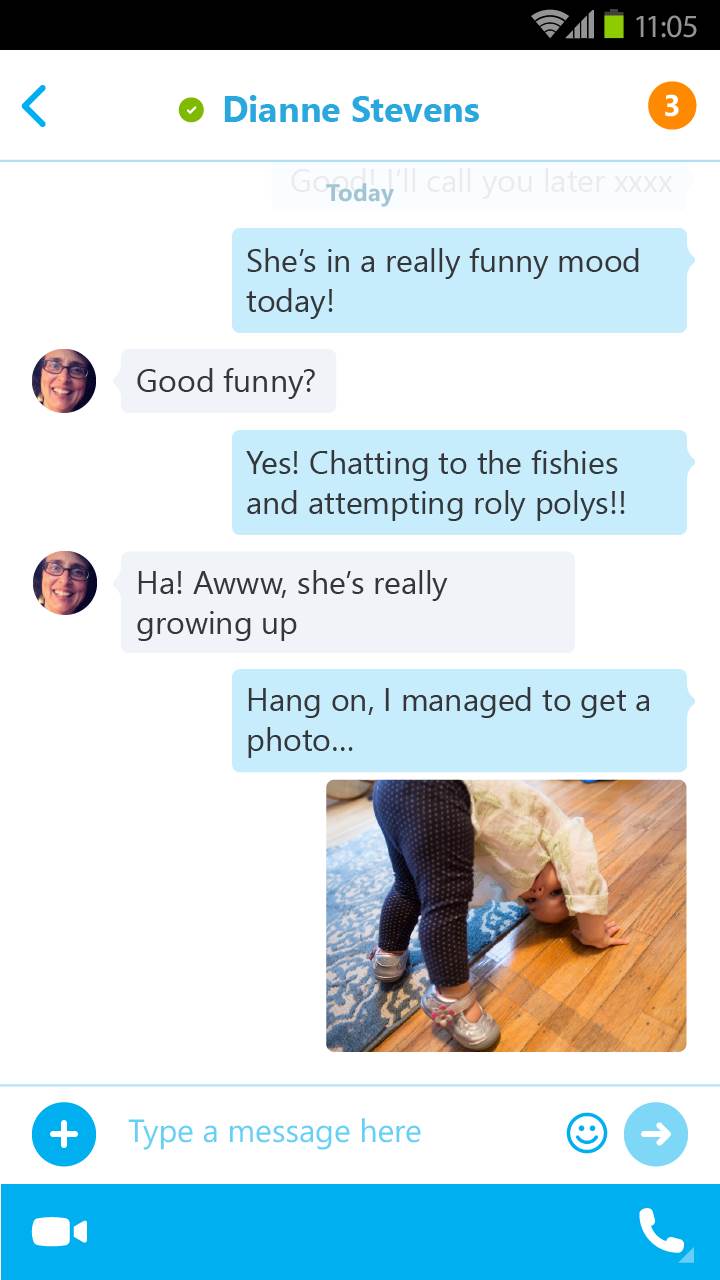Screen dimensions: 720x1280
Task: Open the emoticon picker
Action: pyautogui.click(x=586, y=1133)
